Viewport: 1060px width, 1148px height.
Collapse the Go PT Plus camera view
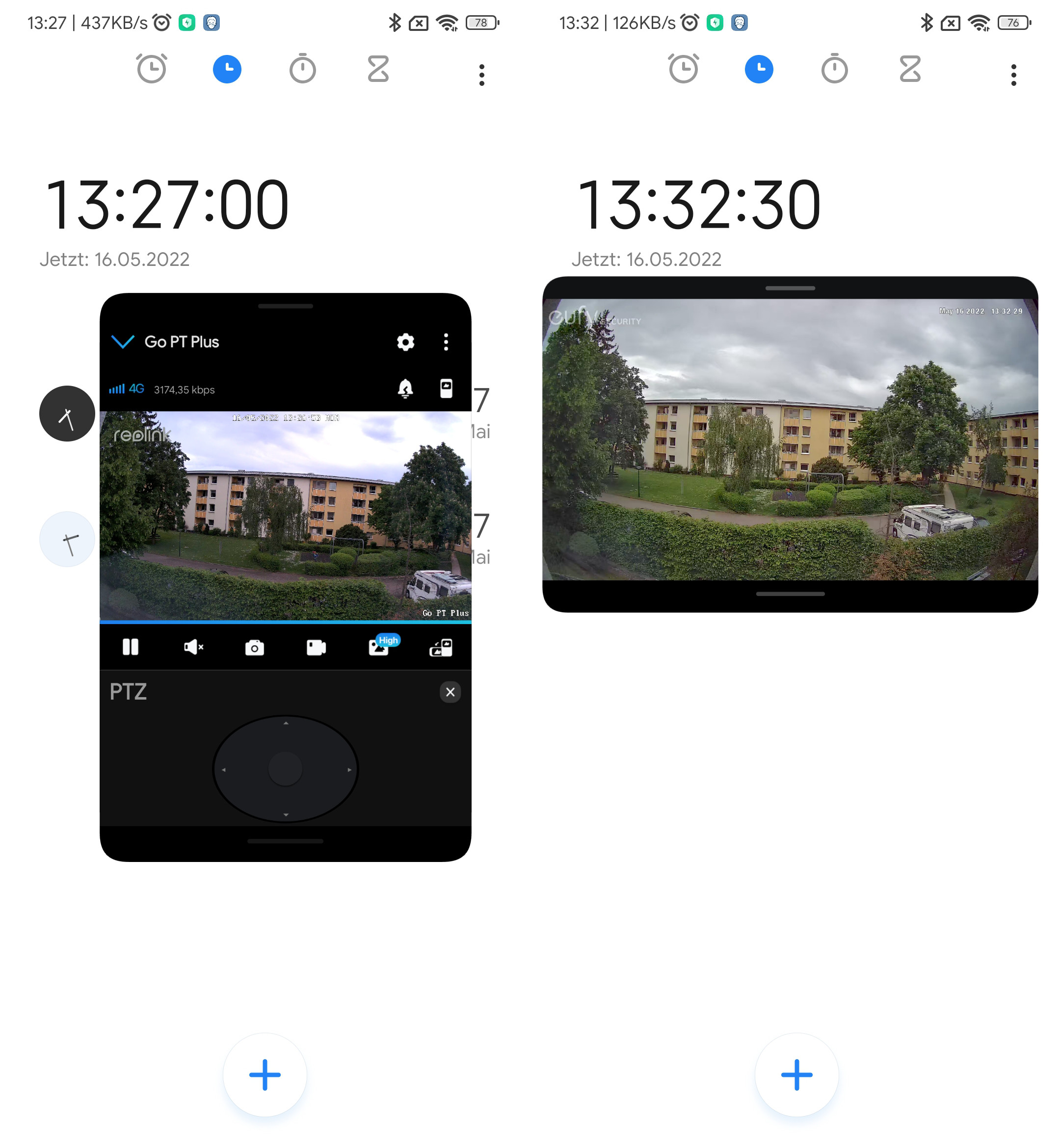(x=123, y=342)
